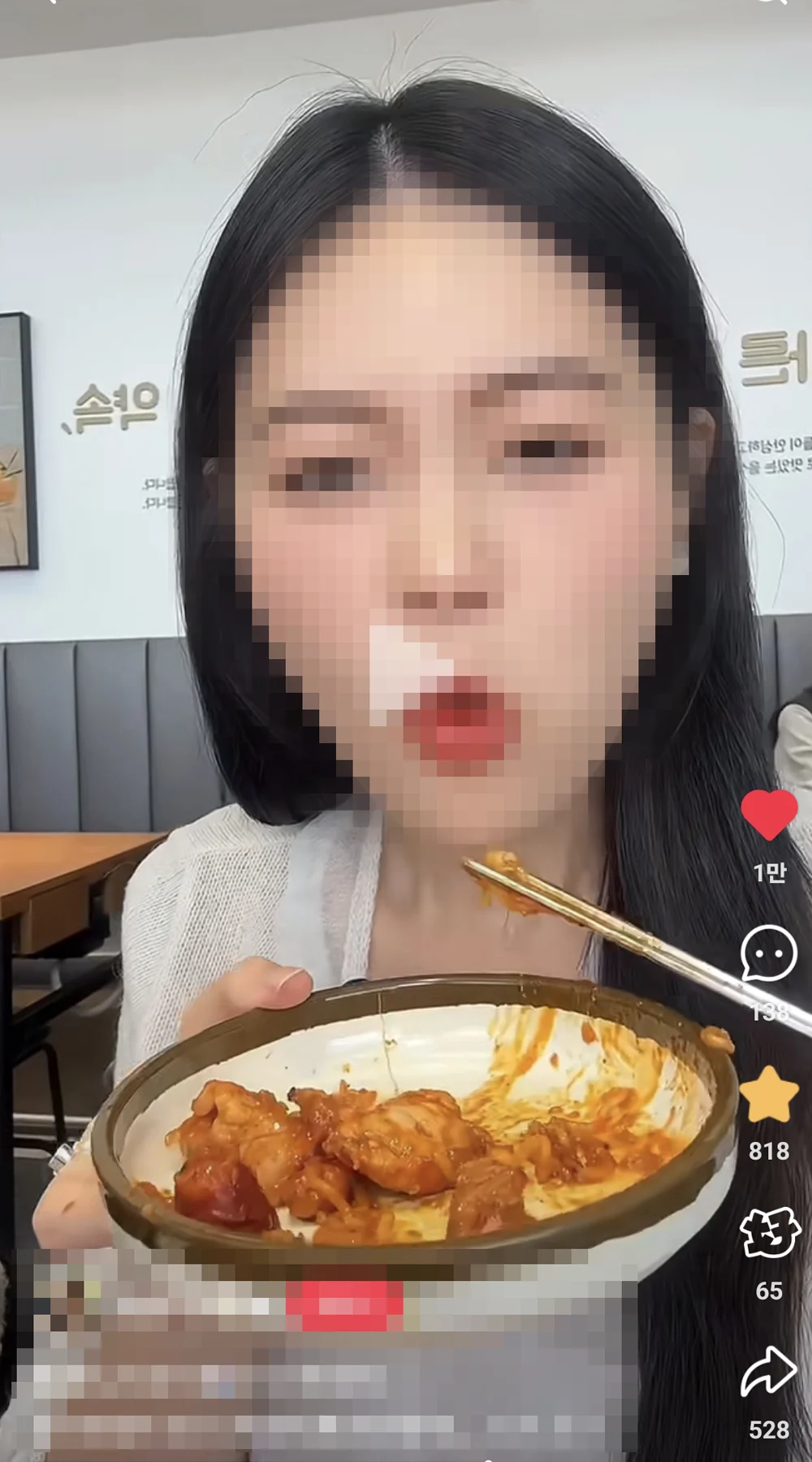
Task: Open the comments speech bubble
Action: (x=768, y=953)
